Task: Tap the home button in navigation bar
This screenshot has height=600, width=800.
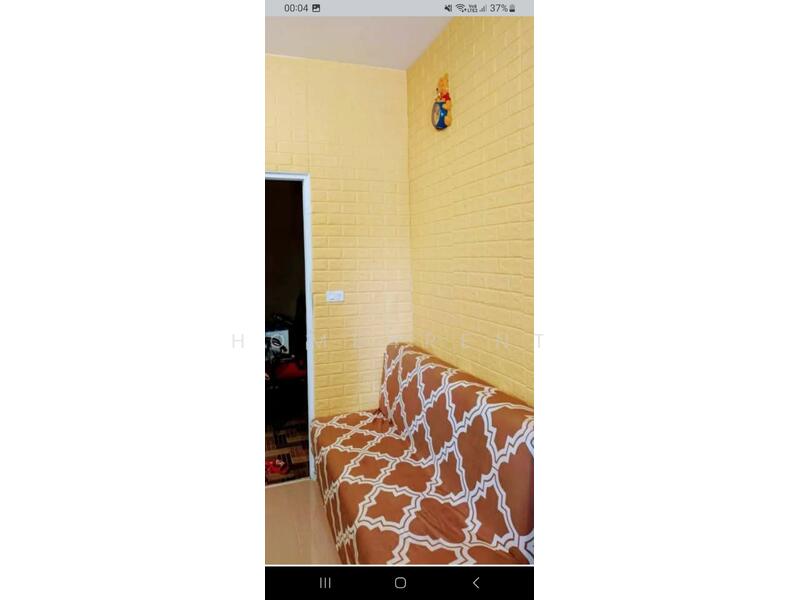Action: click(x=400, y=582)
